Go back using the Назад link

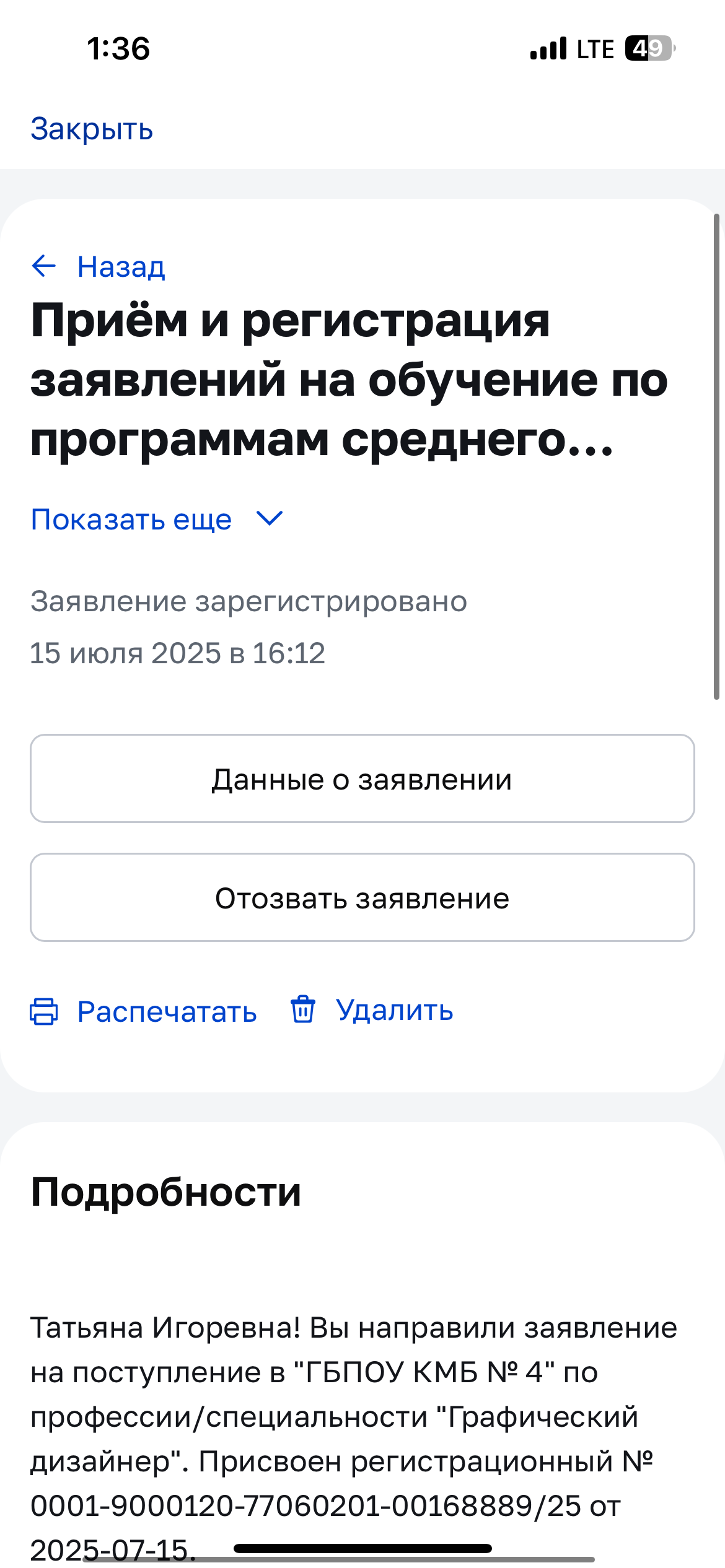tap(99, 266)
